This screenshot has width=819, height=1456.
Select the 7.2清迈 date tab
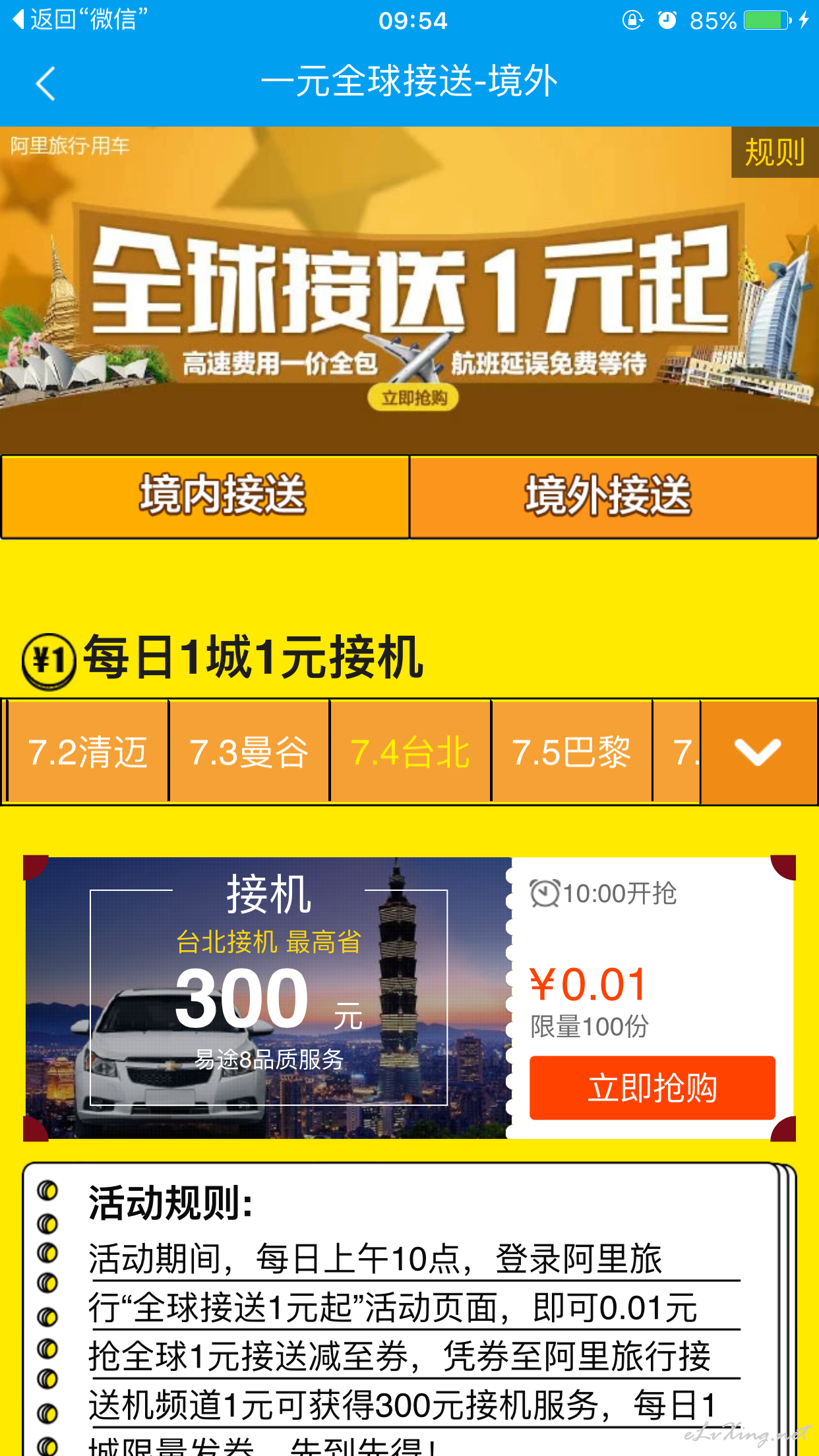[x=88, y=752]
